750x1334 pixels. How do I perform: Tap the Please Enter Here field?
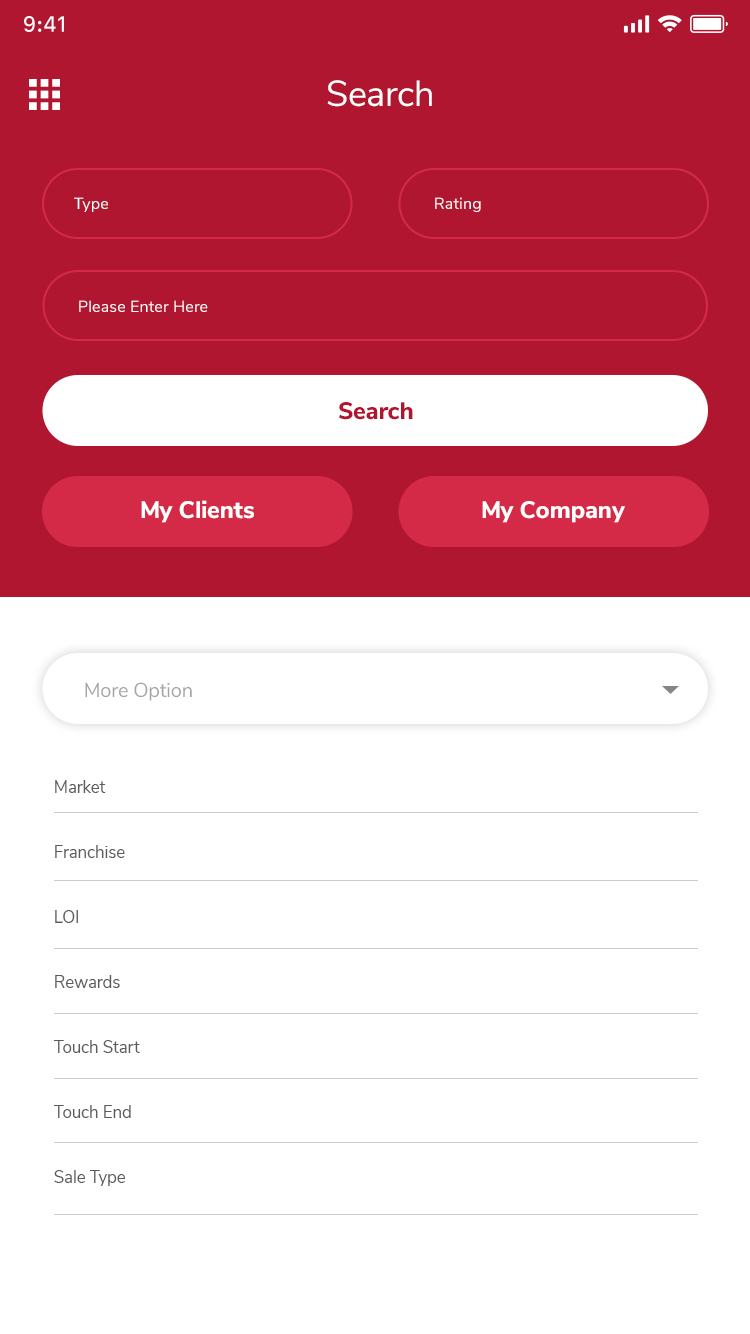point(375,306)
